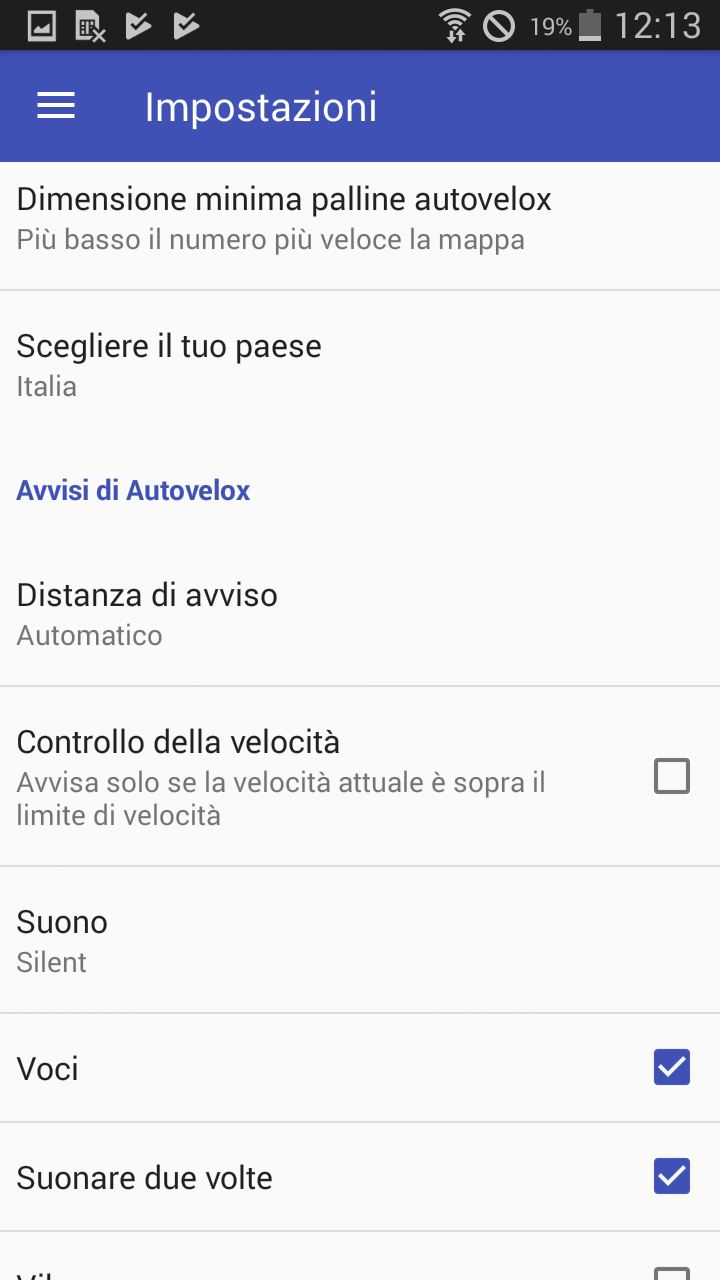Open Distanza di avviso setting

[x=360, y=613]
